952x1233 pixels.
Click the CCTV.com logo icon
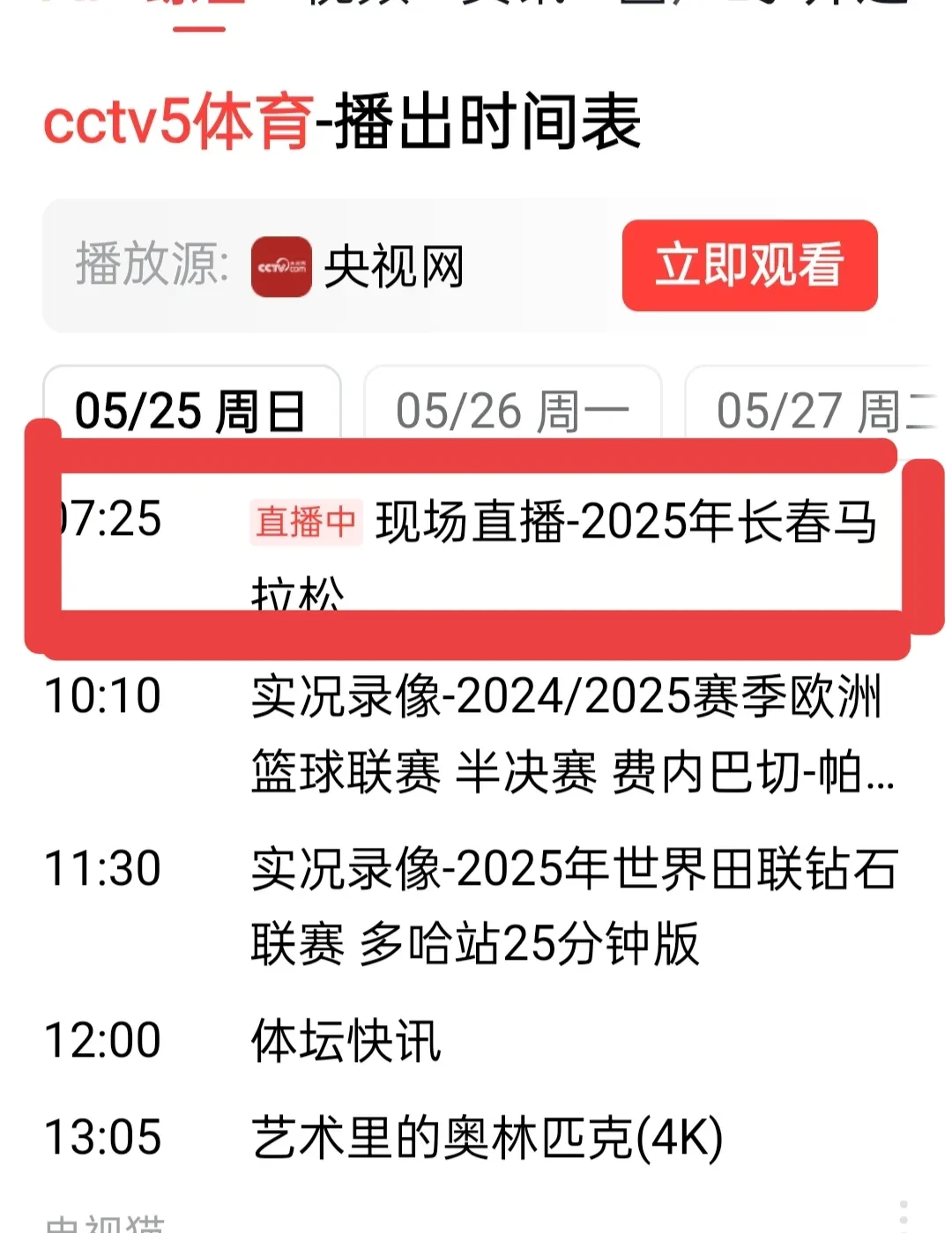[x=280, y=267]
